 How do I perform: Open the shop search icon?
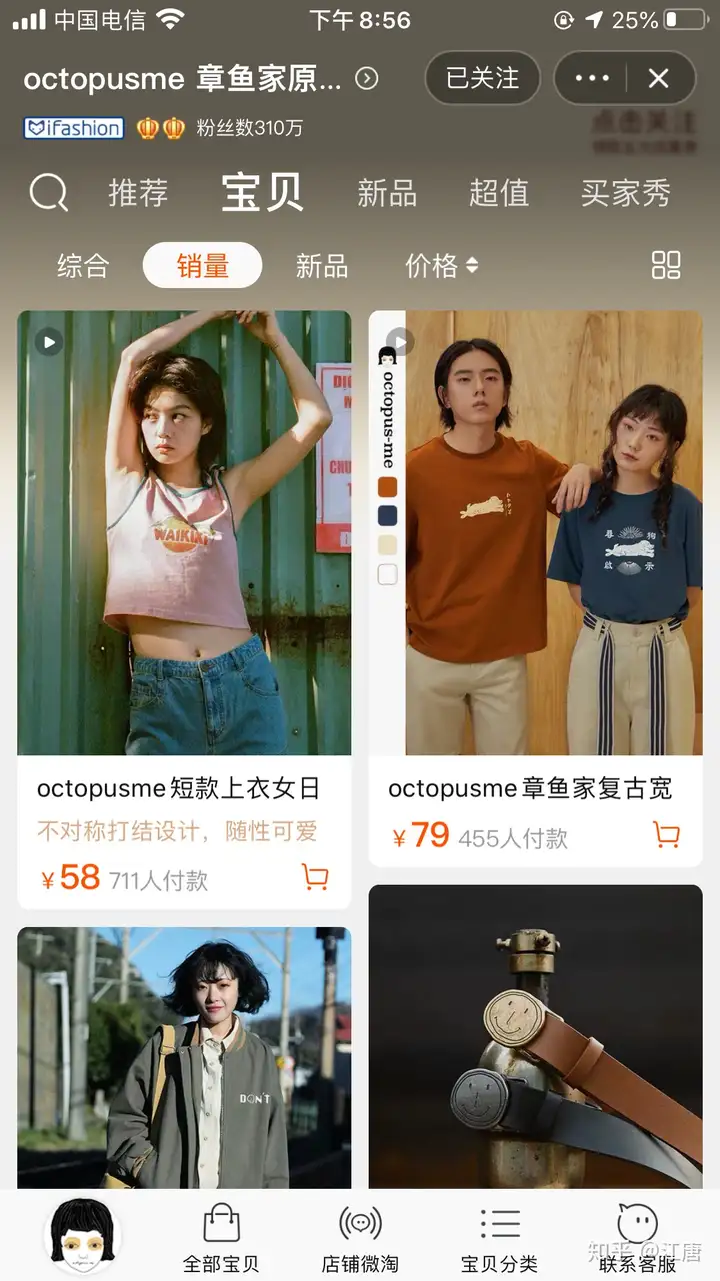[48, 192]
